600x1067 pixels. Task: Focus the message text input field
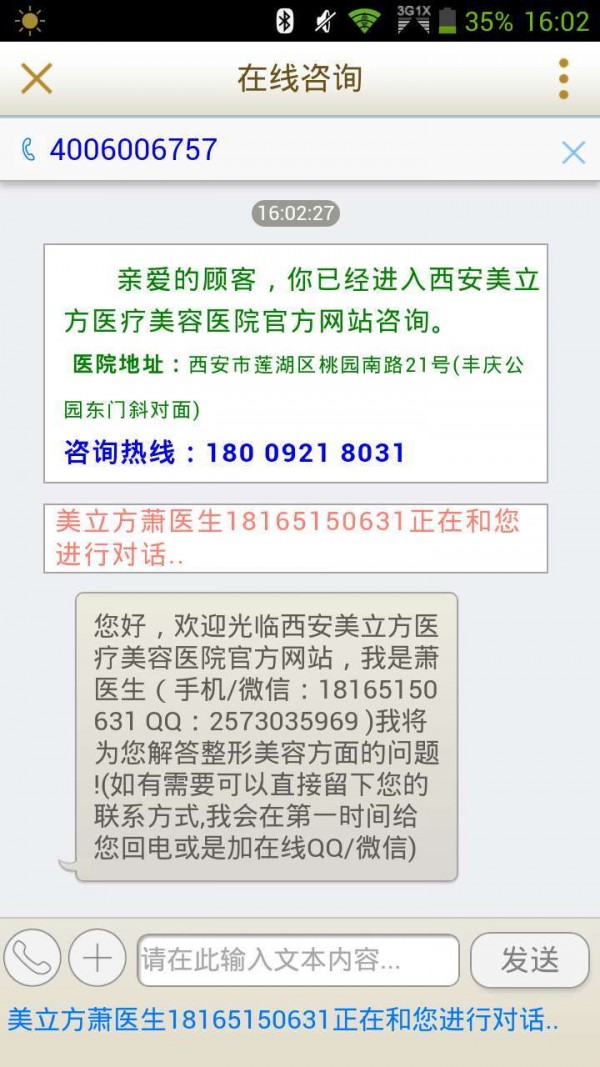click(298, 960)
